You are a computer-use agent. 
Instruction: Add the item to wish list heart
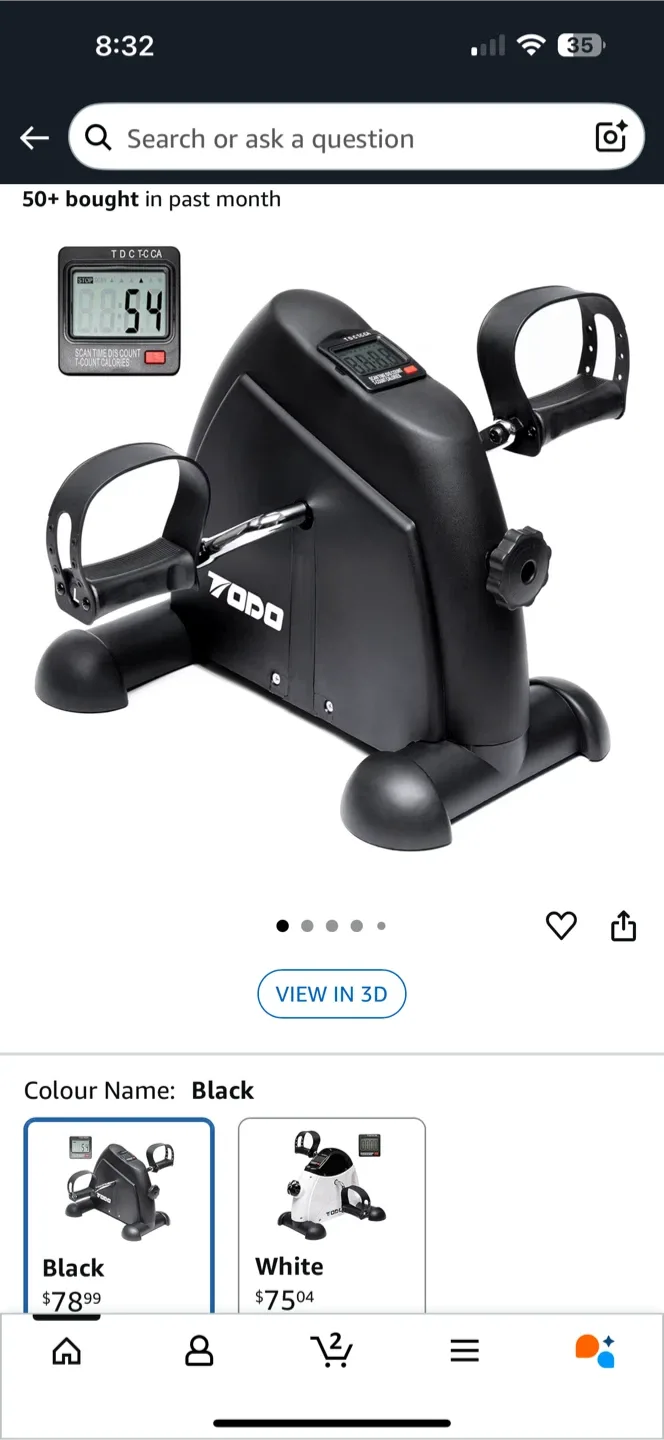coord(561,927)
